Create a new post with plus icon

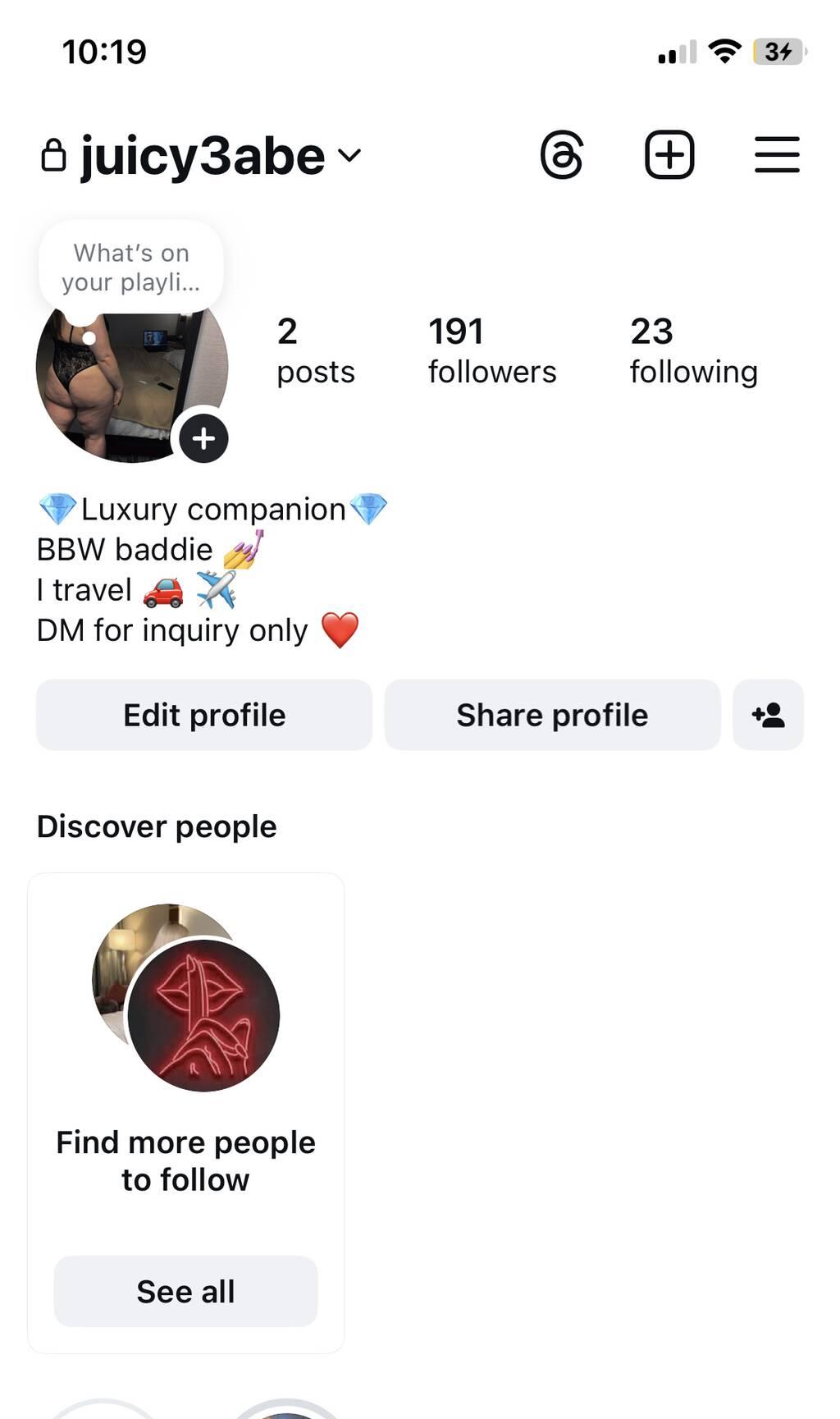point(669,155)
